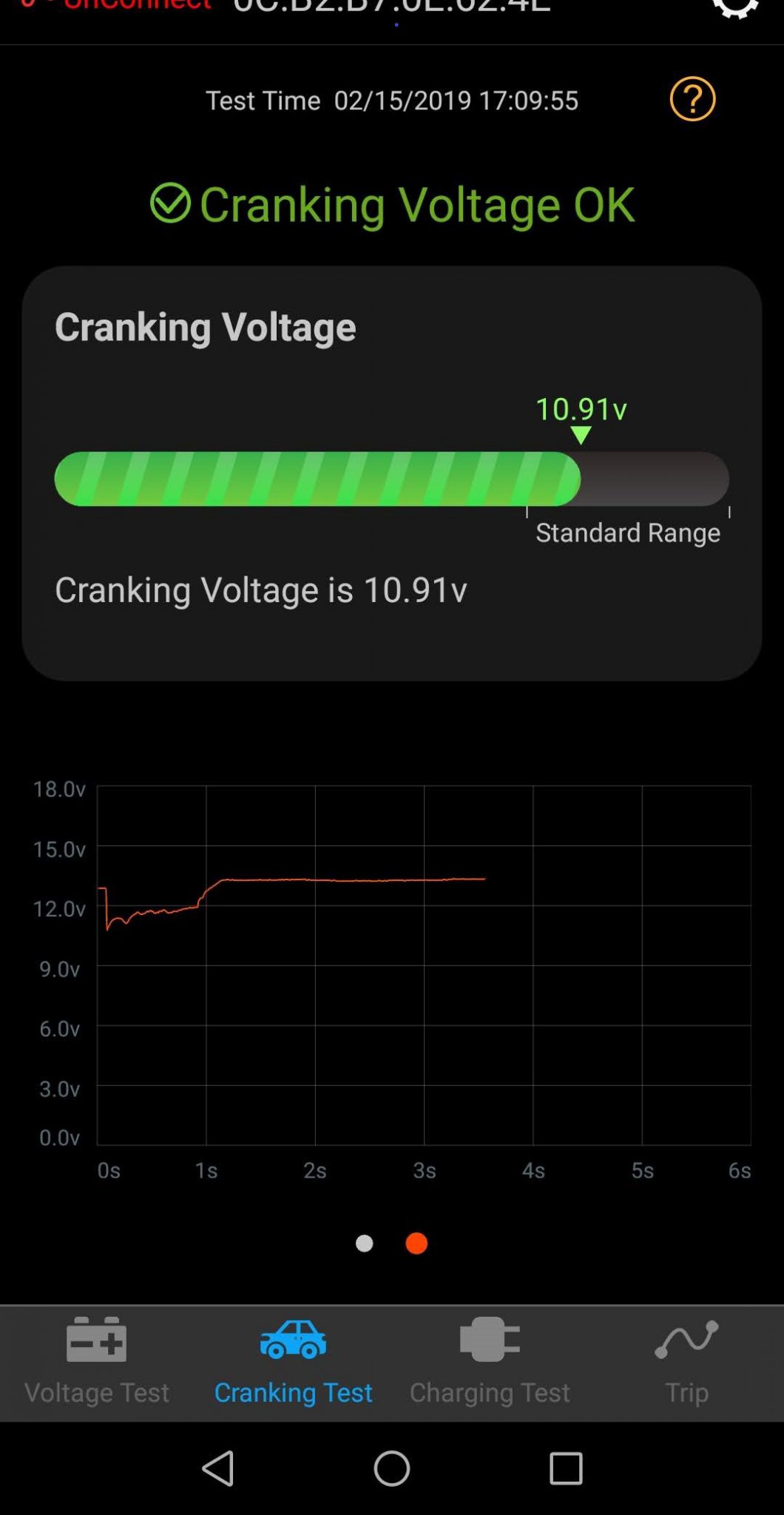Open the help question mark icon
784x1515 pixels.
point(692,99)
